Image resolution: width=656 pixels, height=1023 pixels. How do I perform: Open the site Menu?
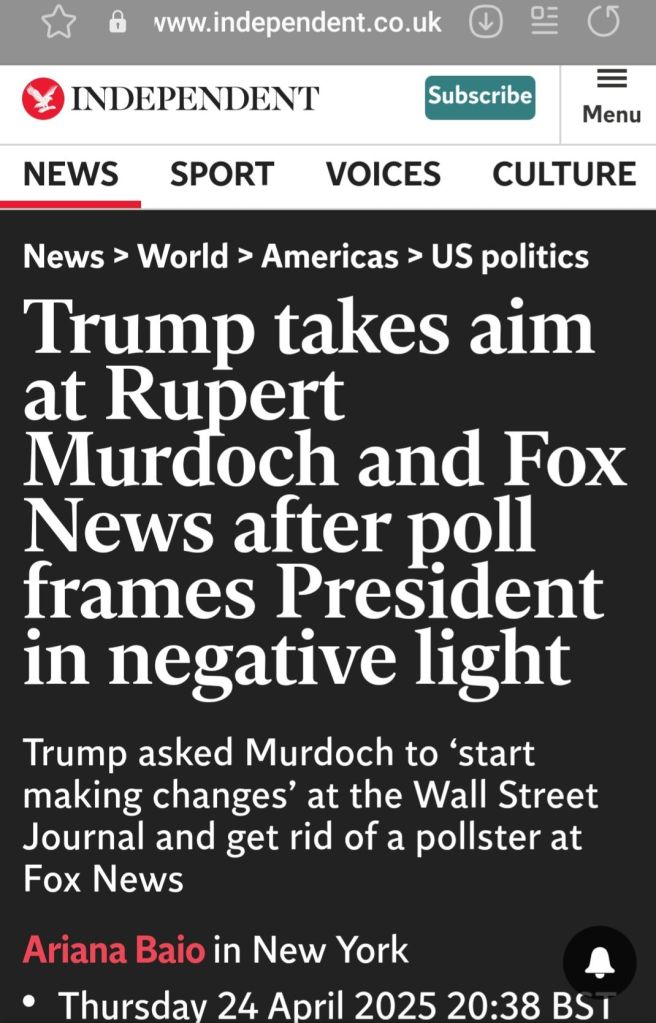click(x=611, y=98)
